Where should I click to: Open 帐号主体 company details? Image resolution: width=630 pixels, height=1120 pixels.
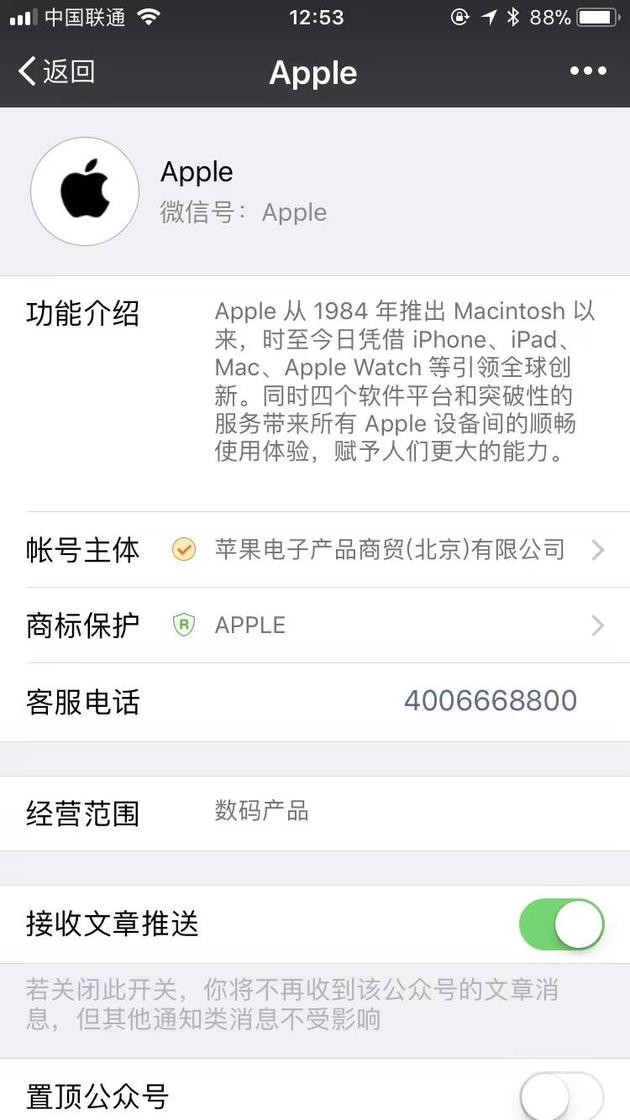coord(388,549)
